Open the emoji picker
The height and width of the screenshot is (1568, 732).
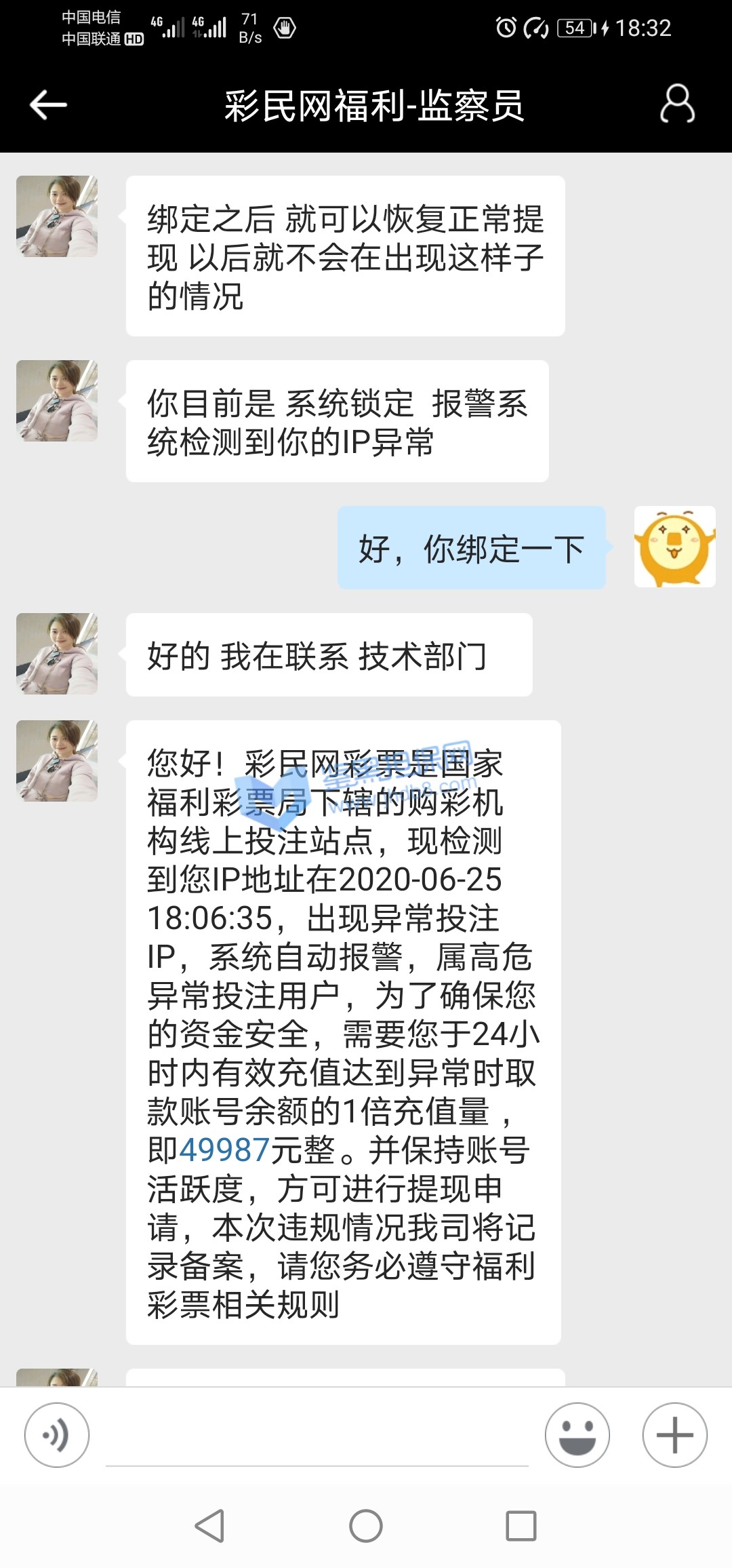tap(577, 1435)
